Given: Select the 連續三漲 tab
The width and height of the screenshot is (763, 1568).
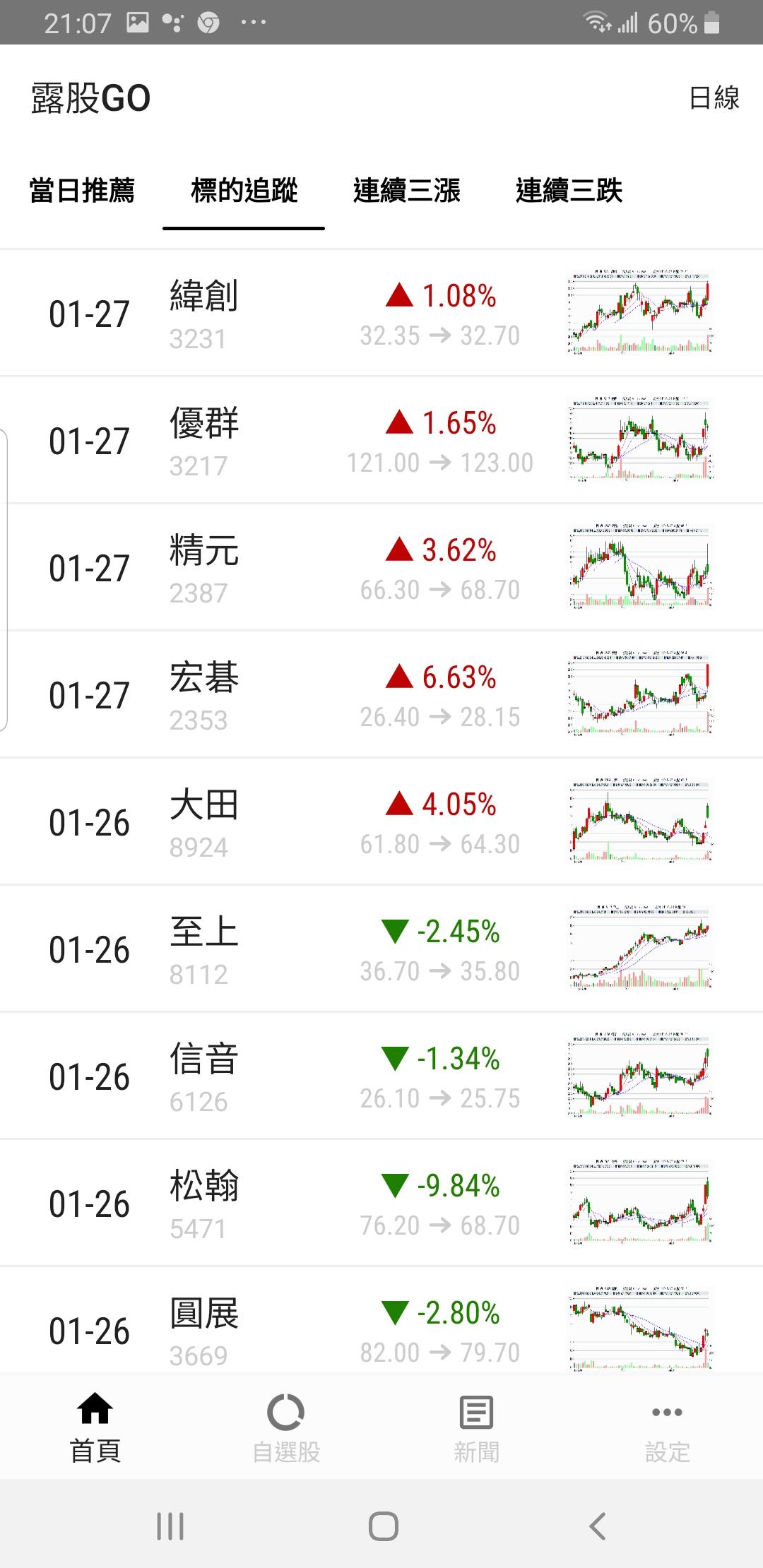Looking at the screenshot, I should tap(406, 191).
